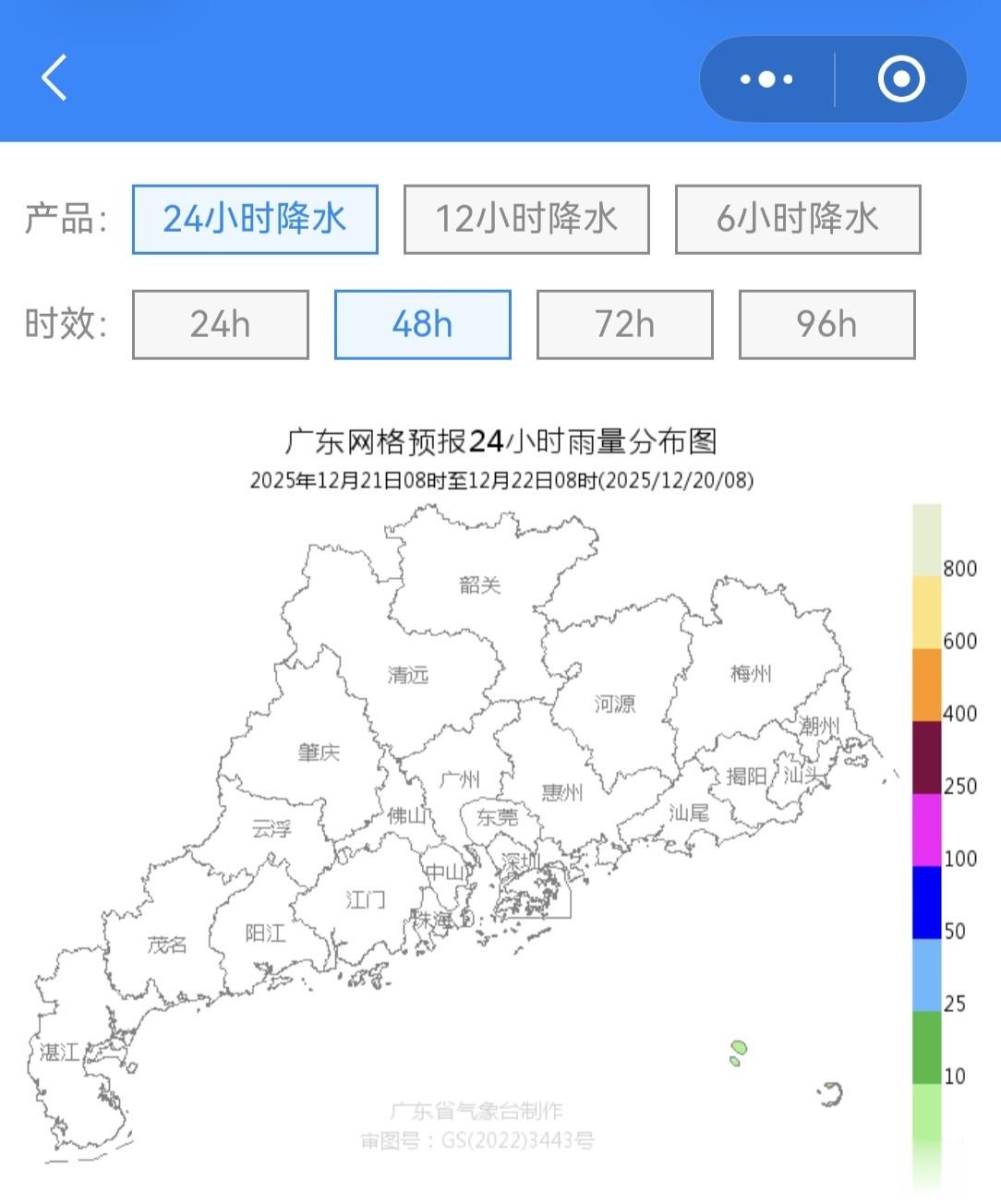
Task: Show the 96h forecast period
Action: [x=827, y=324]
